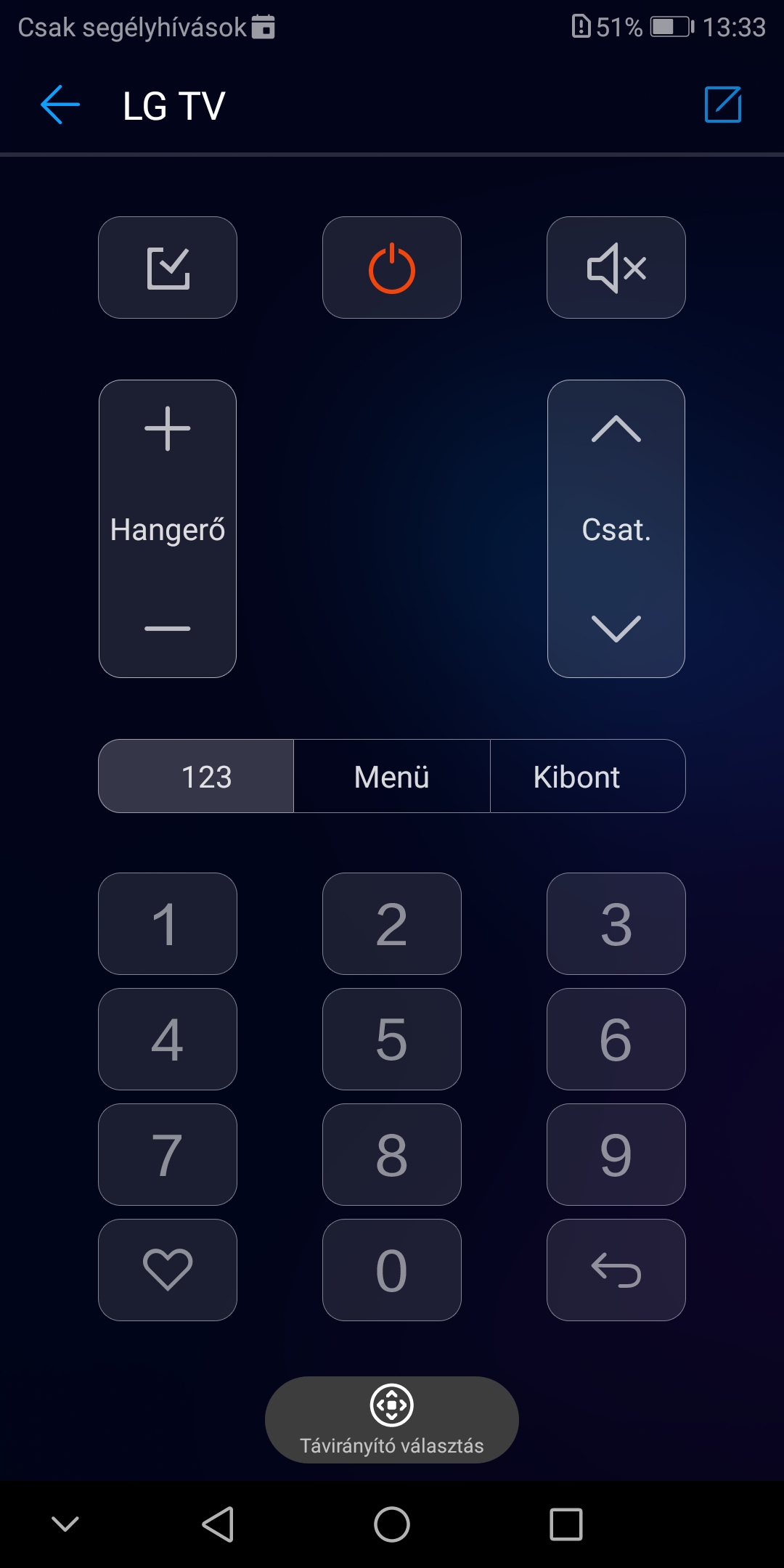Increase volume with the plus button
Image resolution: width=784 pixels, height=1568 pixels.
pyautogui.click(x=168, y=428)
